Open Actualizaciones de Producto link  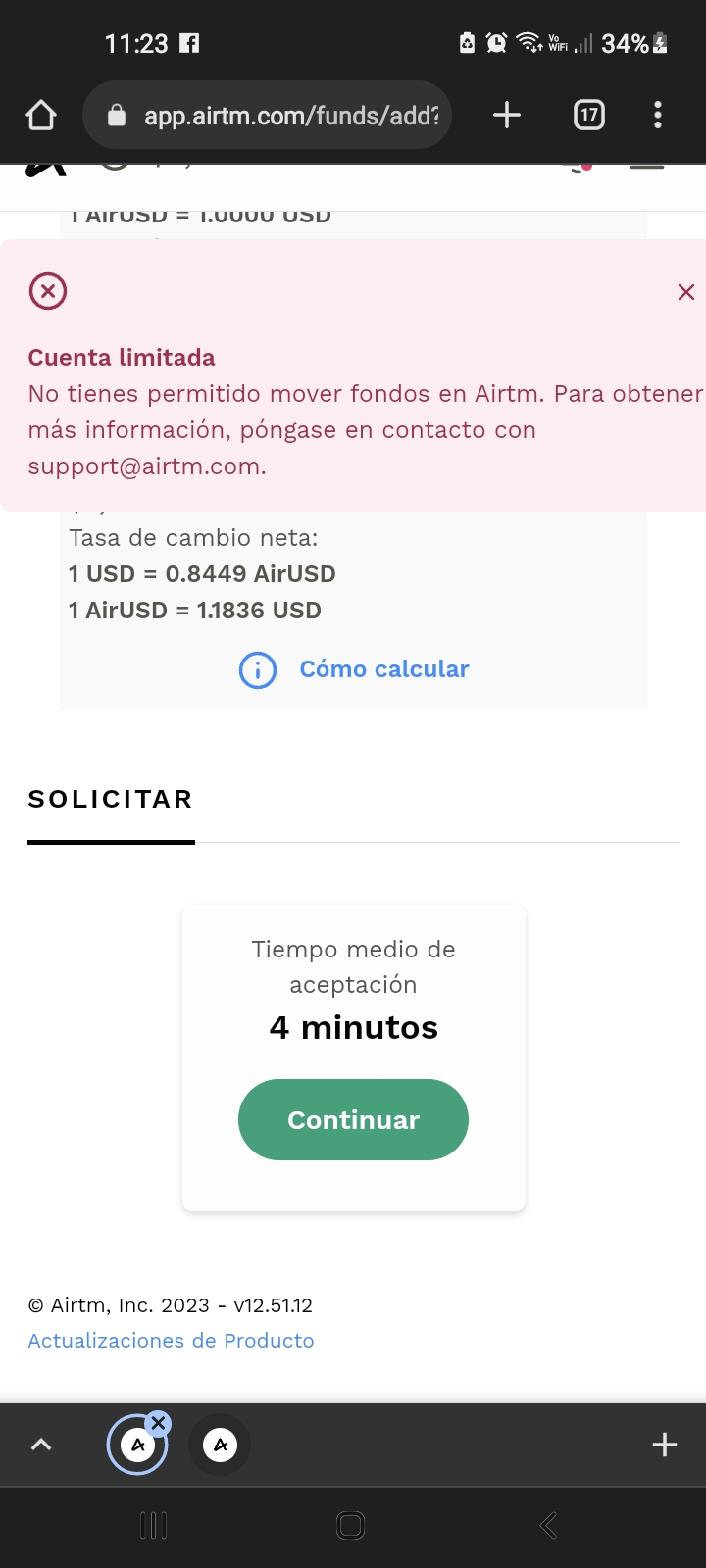click(x=171, y=1341)
